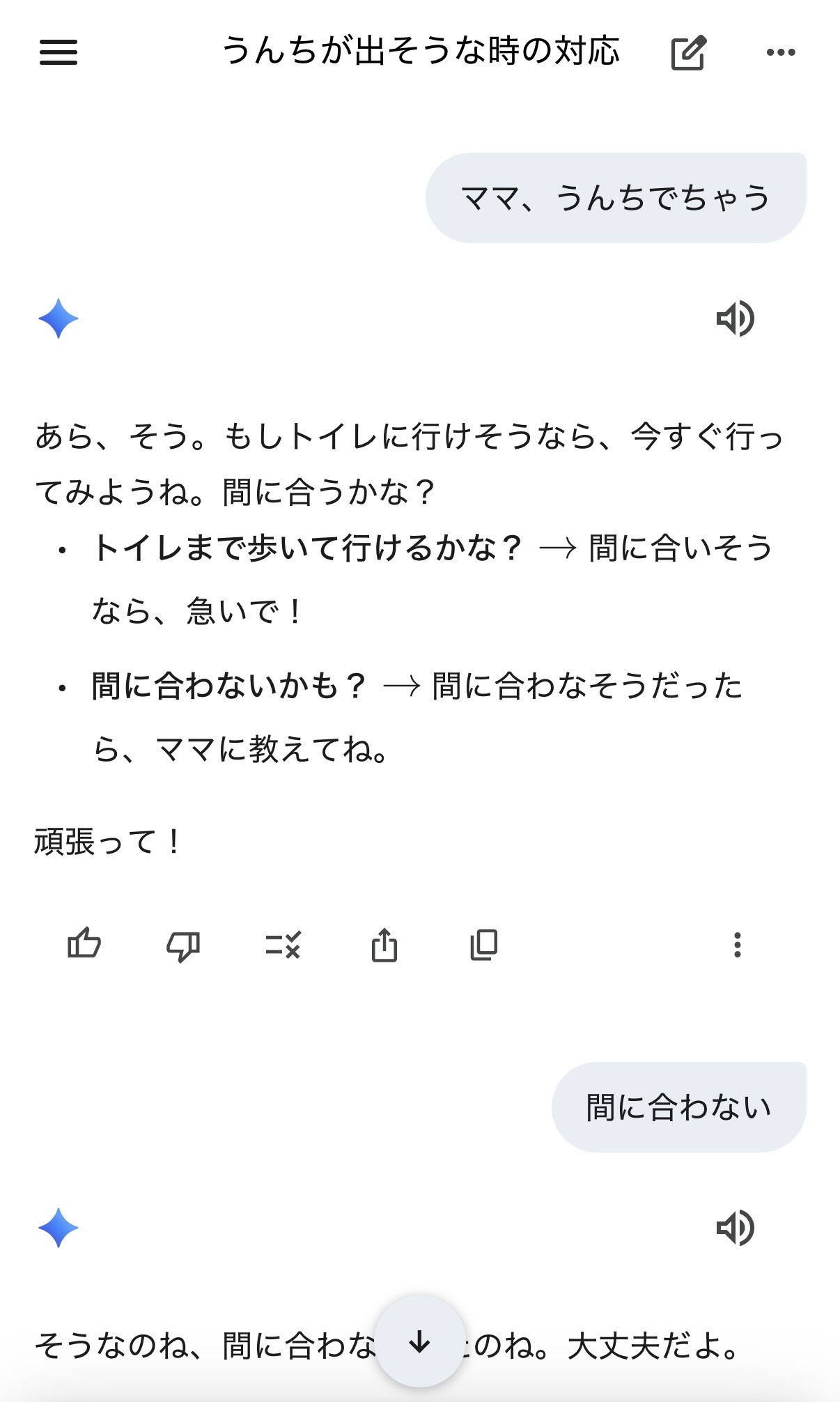
Task: Start a new chat with the compose icon
Action: point(688,52)
